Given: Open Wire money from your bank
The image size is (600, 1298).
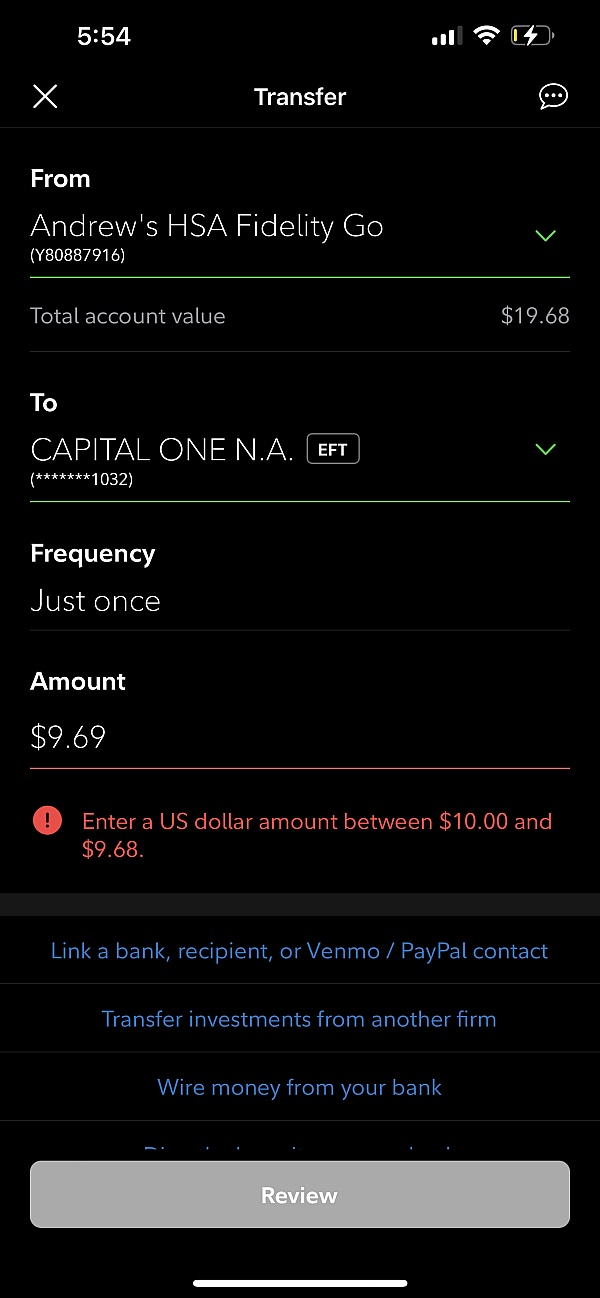Looking at the screenshot, I should (x=300, y=1087).
